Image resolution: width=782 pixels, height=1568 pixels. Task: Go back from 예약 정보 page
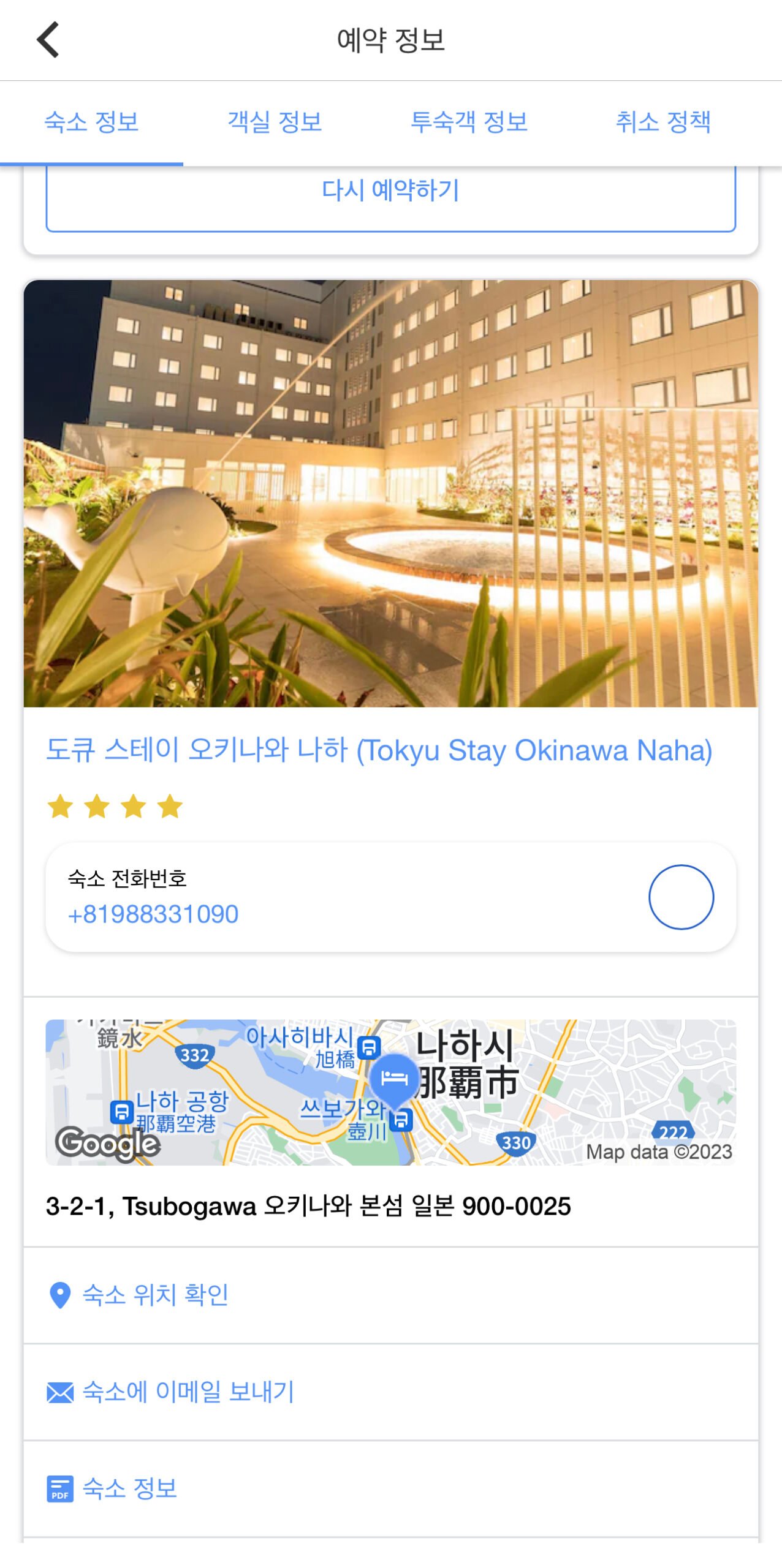[48, 40]
